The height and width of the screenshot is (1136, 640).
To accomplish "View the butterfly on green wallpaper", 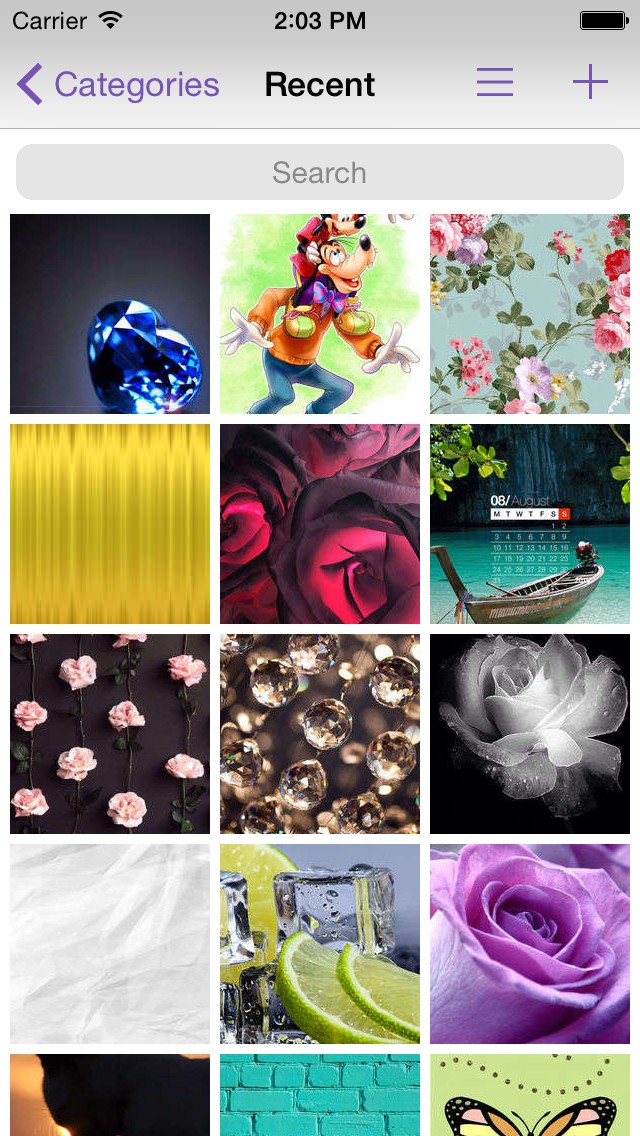I will pos(530,1096).
